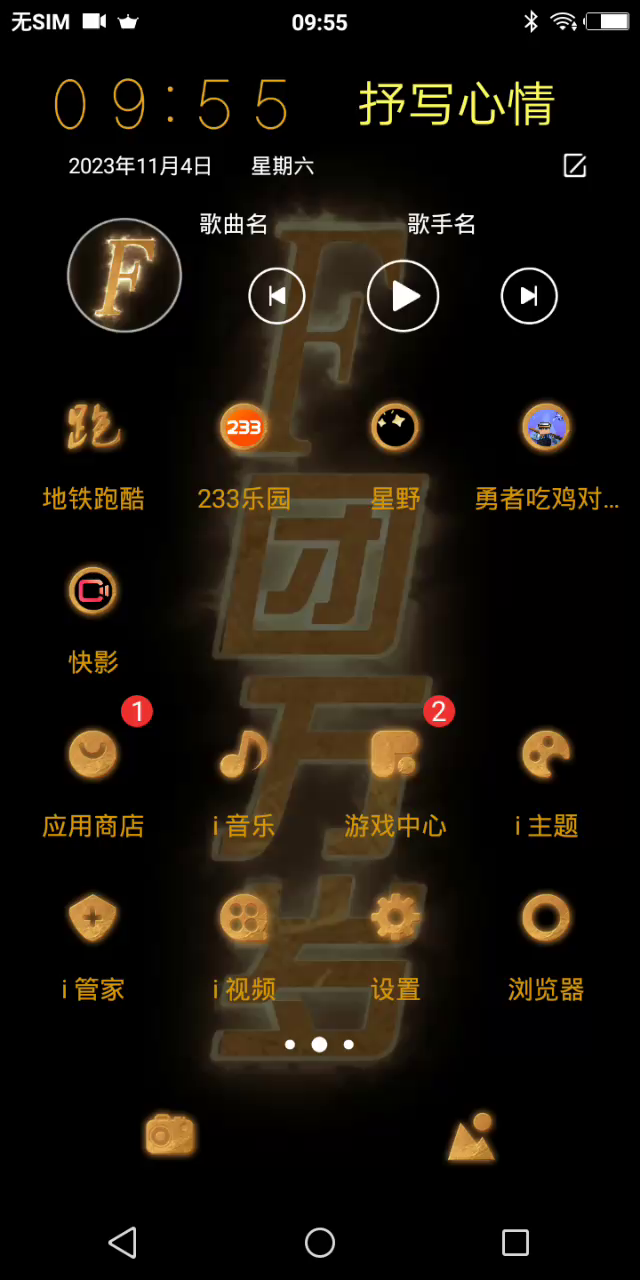
Task: Launch the 233乐园 app
Action: pyautogui.click(x=244, y=430)
